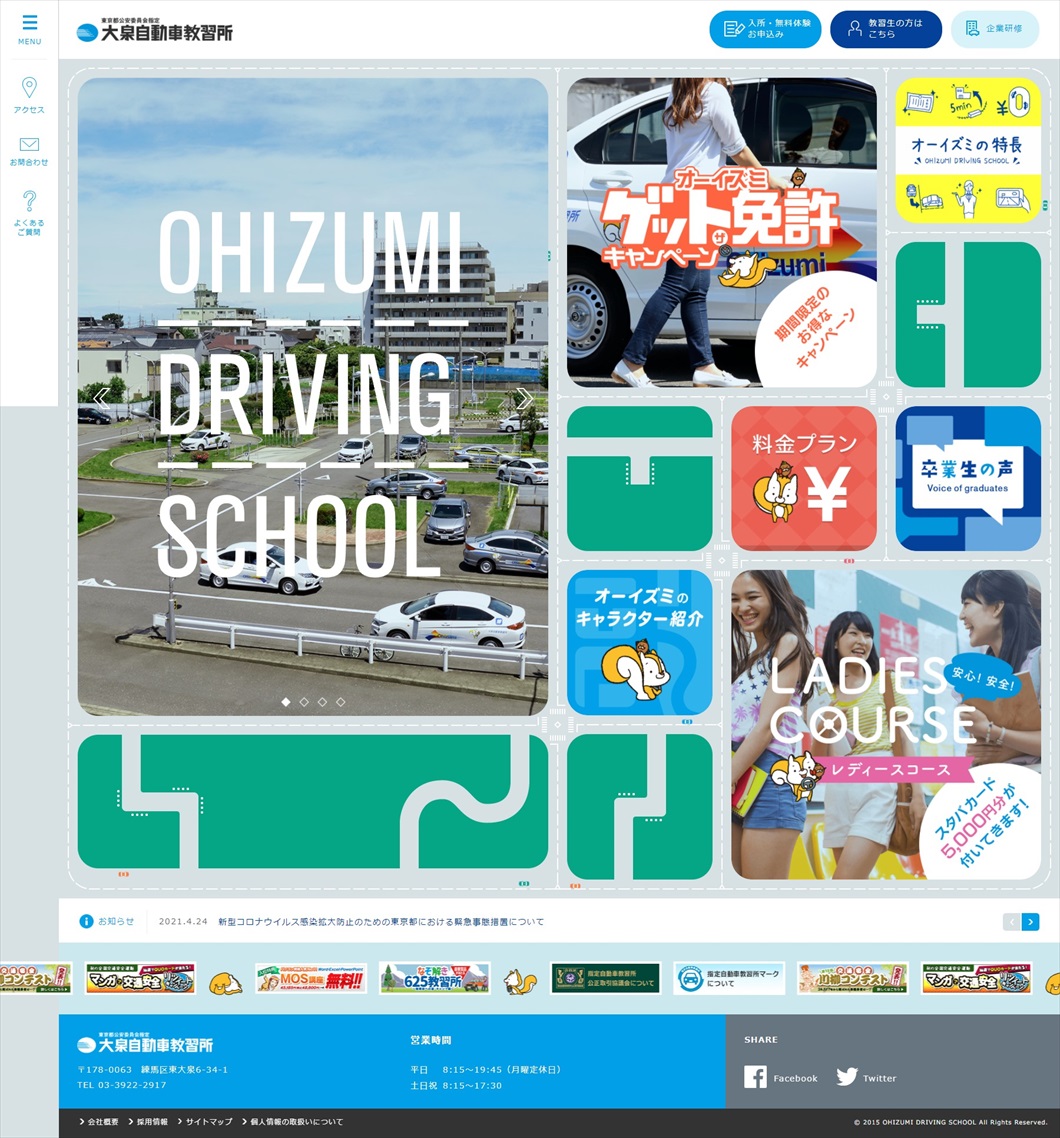Open オーイズミの特長 tile

pyautogui.click(x=967, y=149)
